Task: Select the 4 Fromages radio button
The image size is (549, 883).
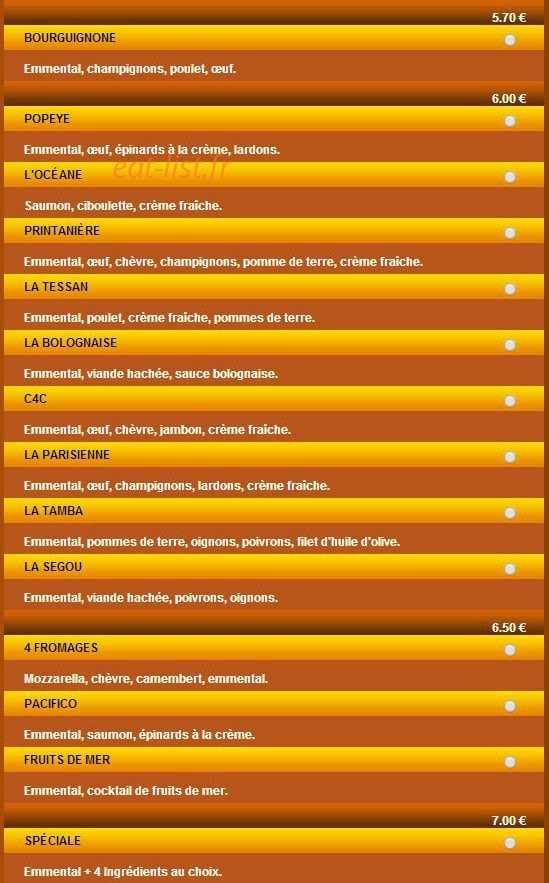Action: tap(510, 650)
